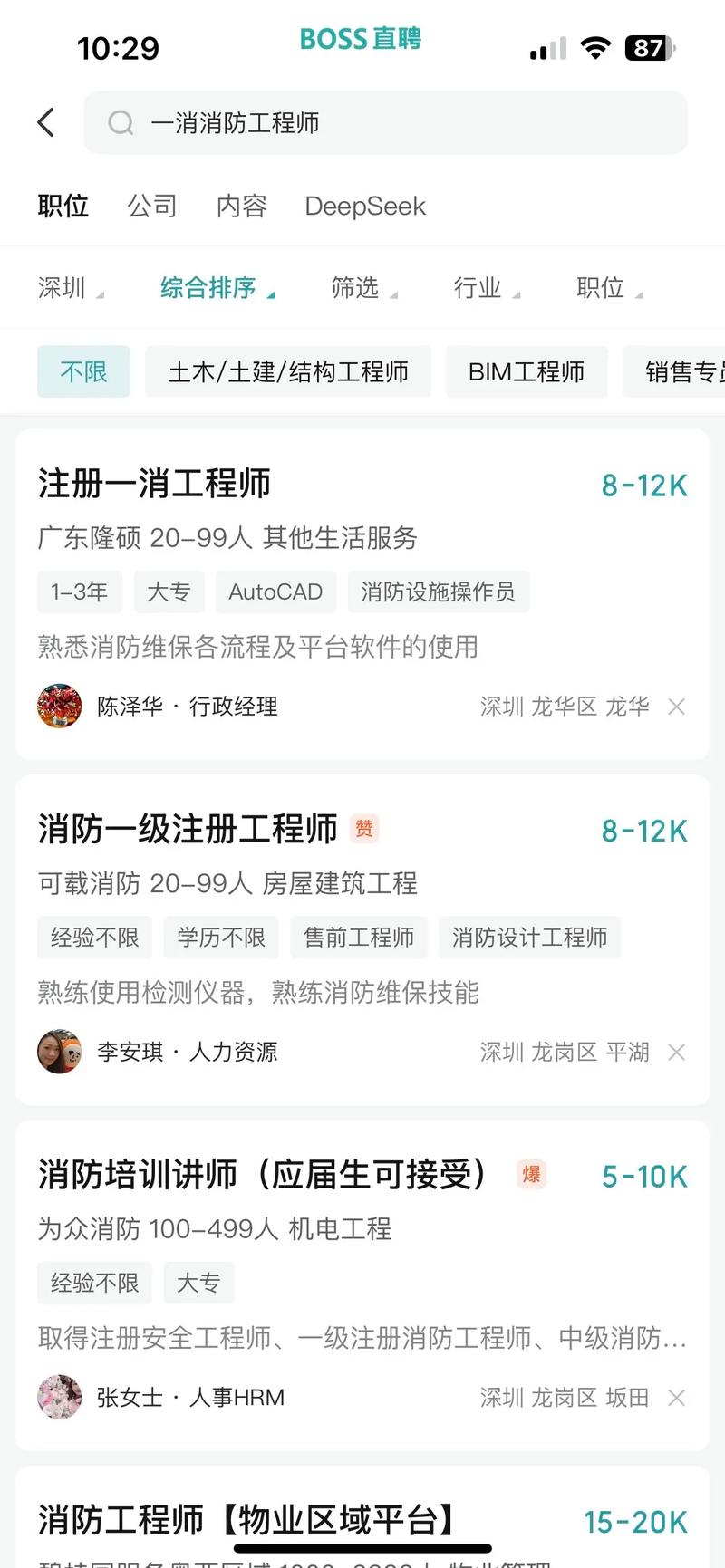725x1568 pixels.
Task: Click the magnifier icon in the search bar
Action: pos(121,122)
